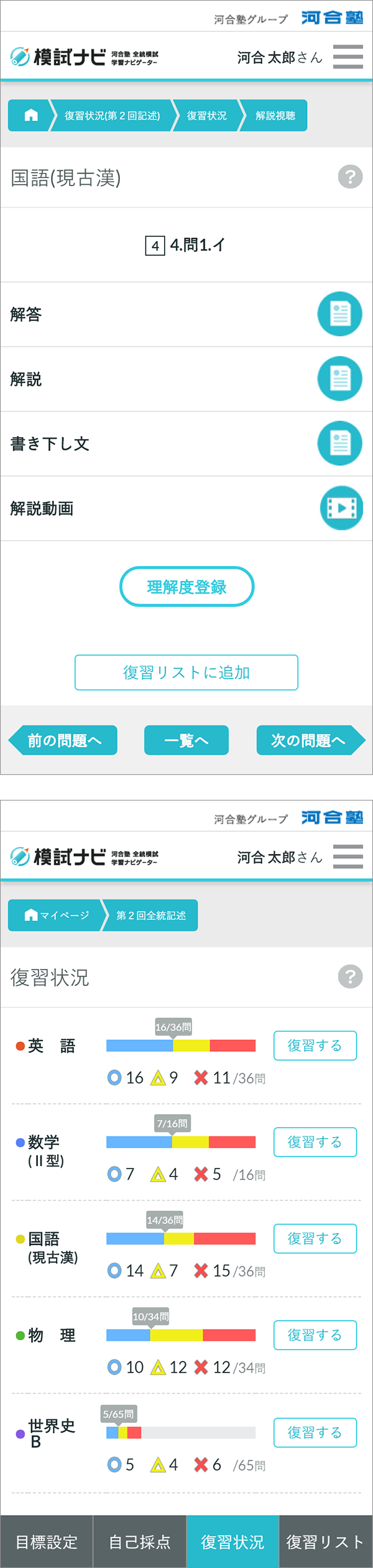Play the 解説動画 explanation video

pyautogui.click(x=341, y=508)
